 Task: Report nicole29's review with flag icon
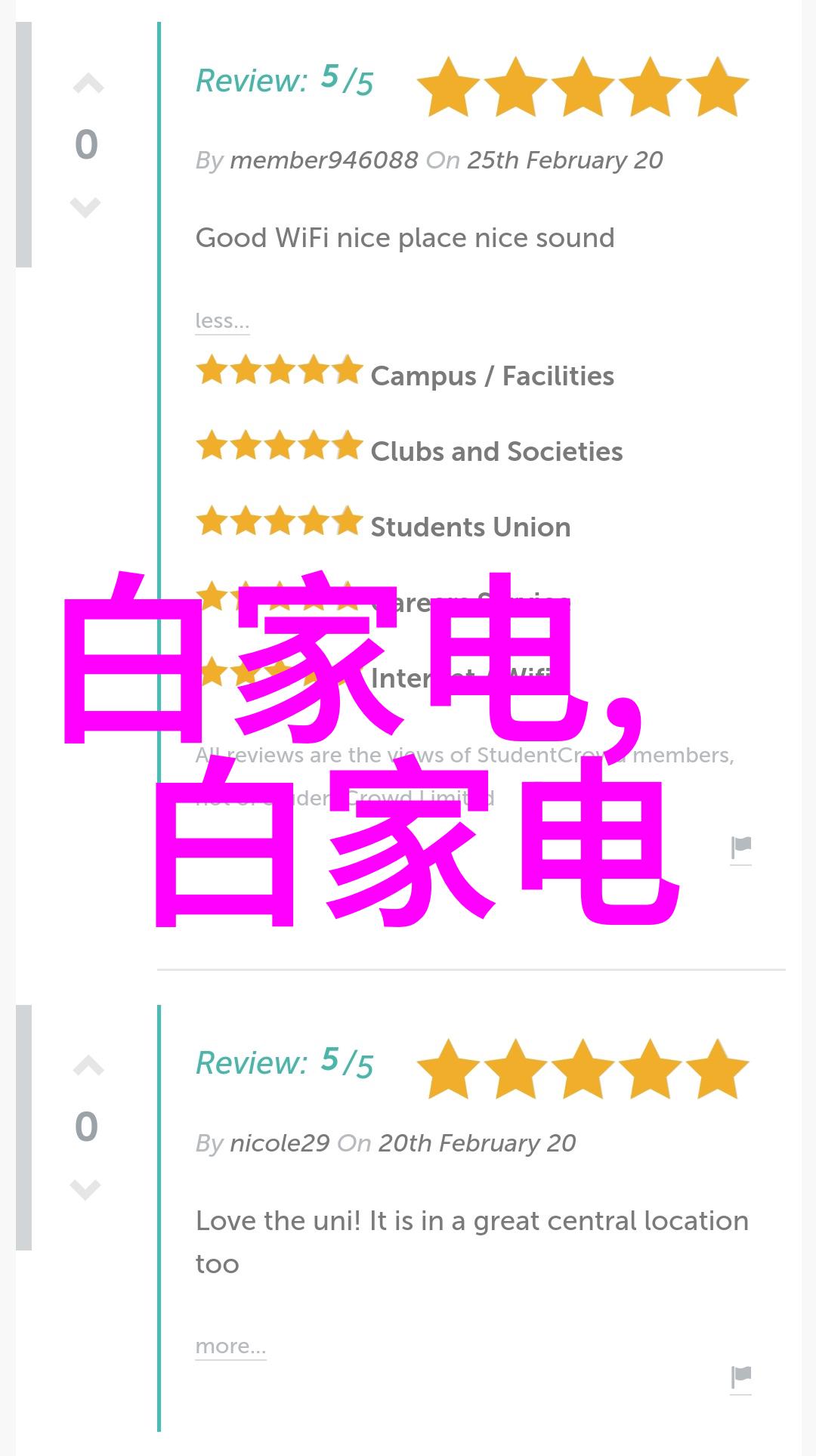(740, 1377)
